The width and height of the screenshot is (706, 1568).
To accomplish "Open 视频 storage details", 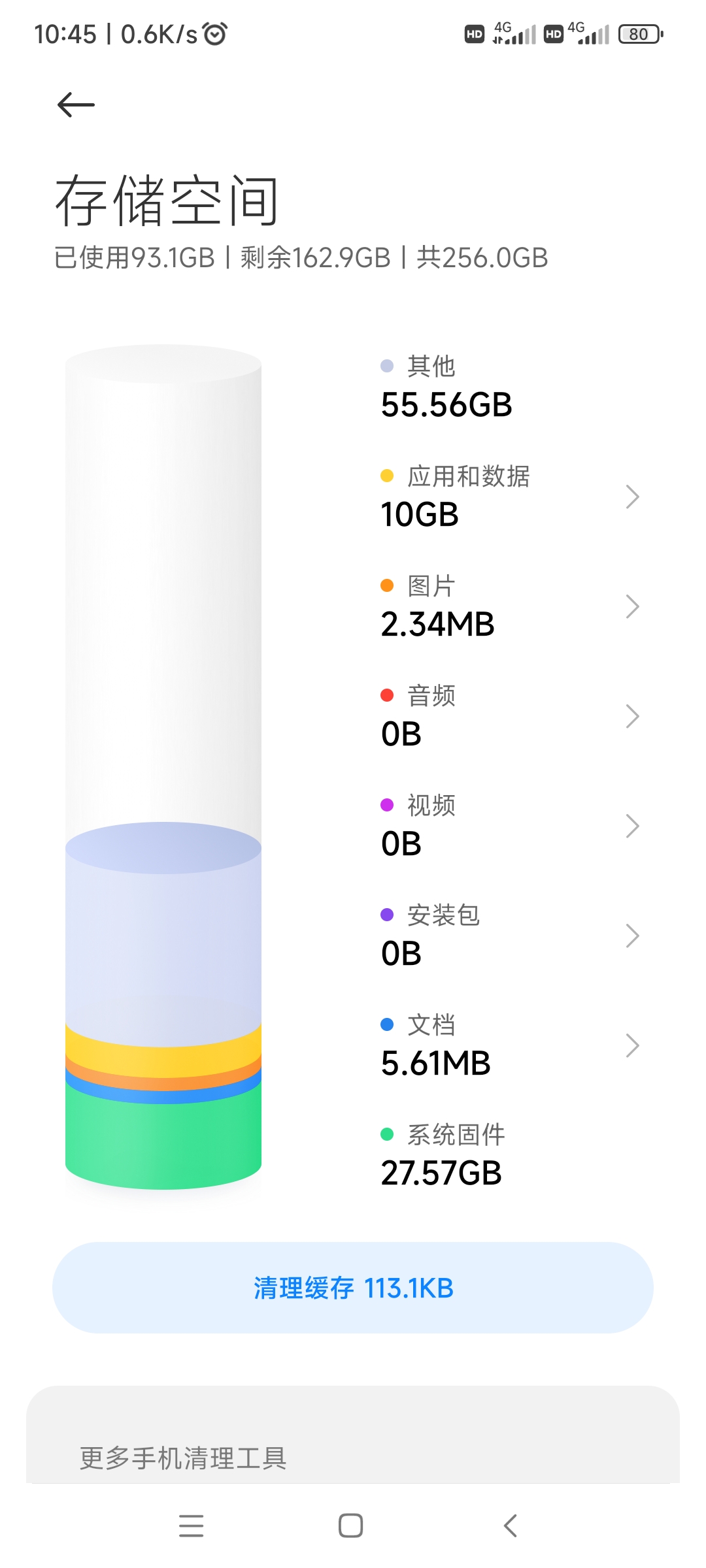I will (x=510, y=826).
